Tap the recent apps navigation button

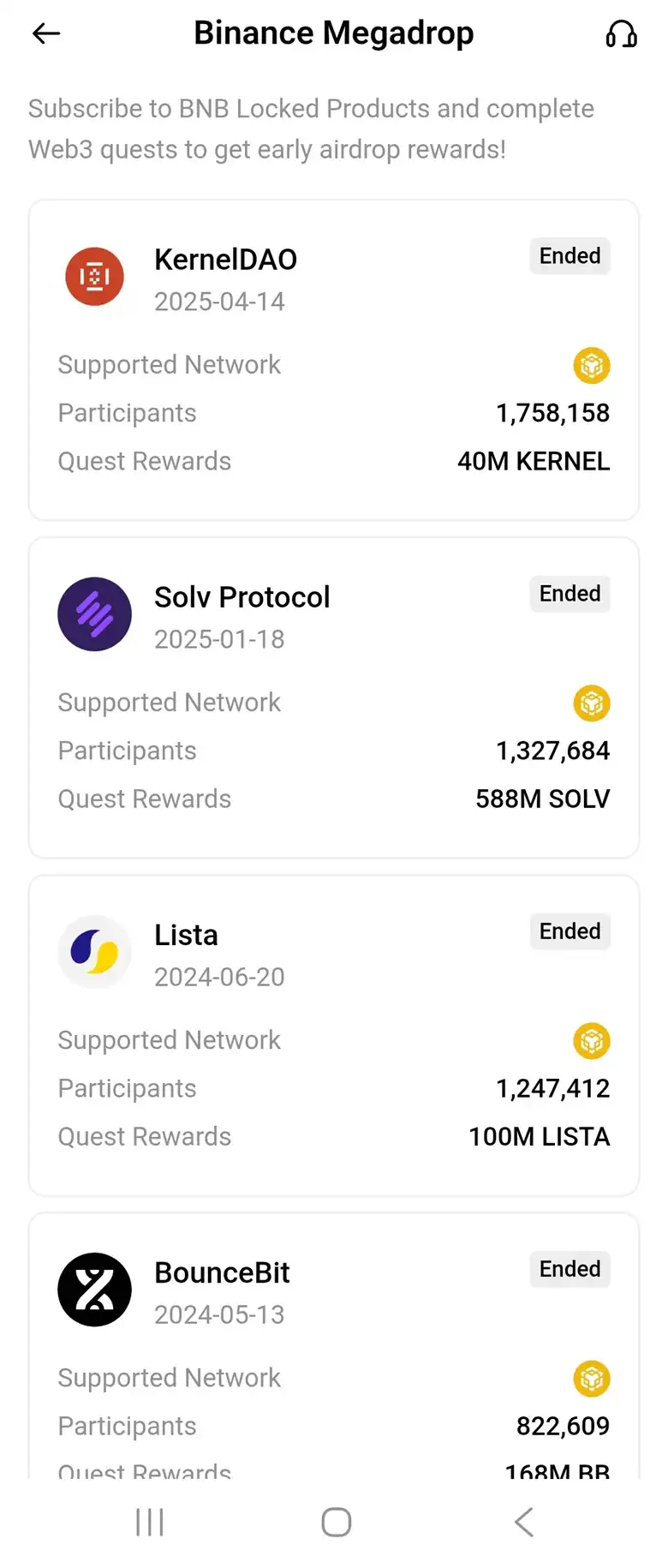click(149, 1523)
